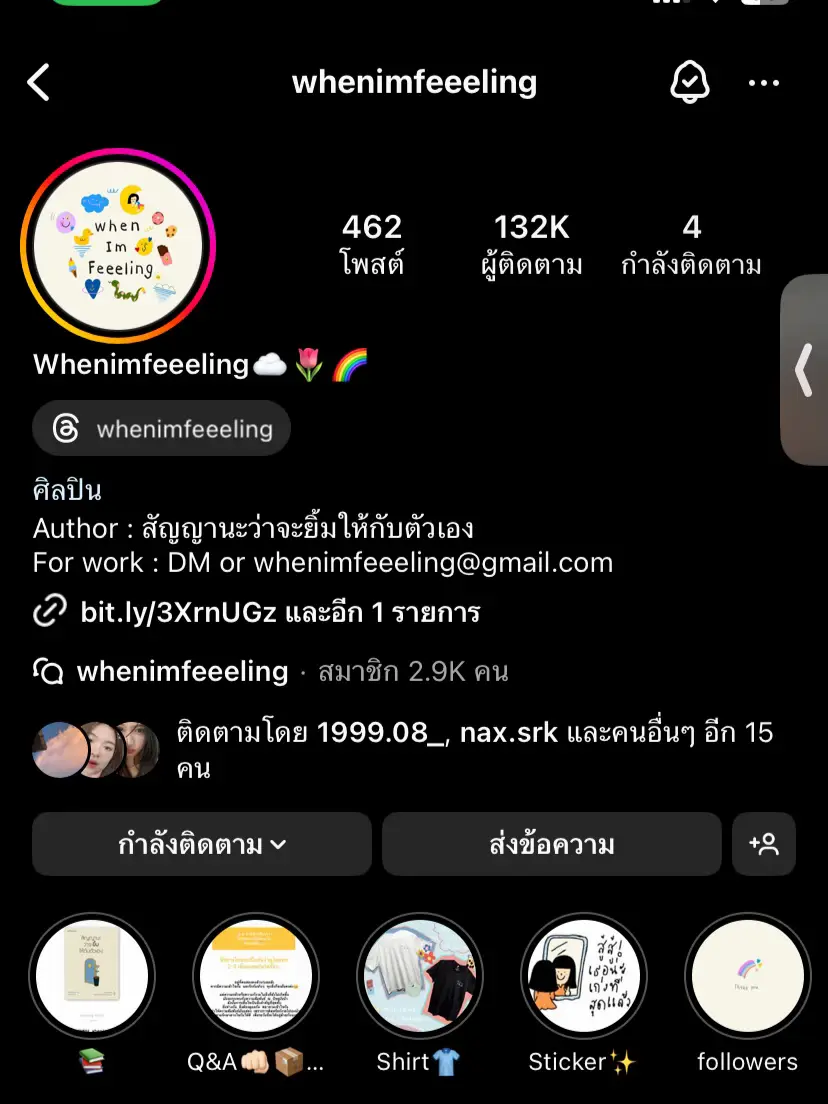Viewport: 828px width, 1104px height.
Task: Open the profile picture story ring
Action: click(x=117, y=244)
